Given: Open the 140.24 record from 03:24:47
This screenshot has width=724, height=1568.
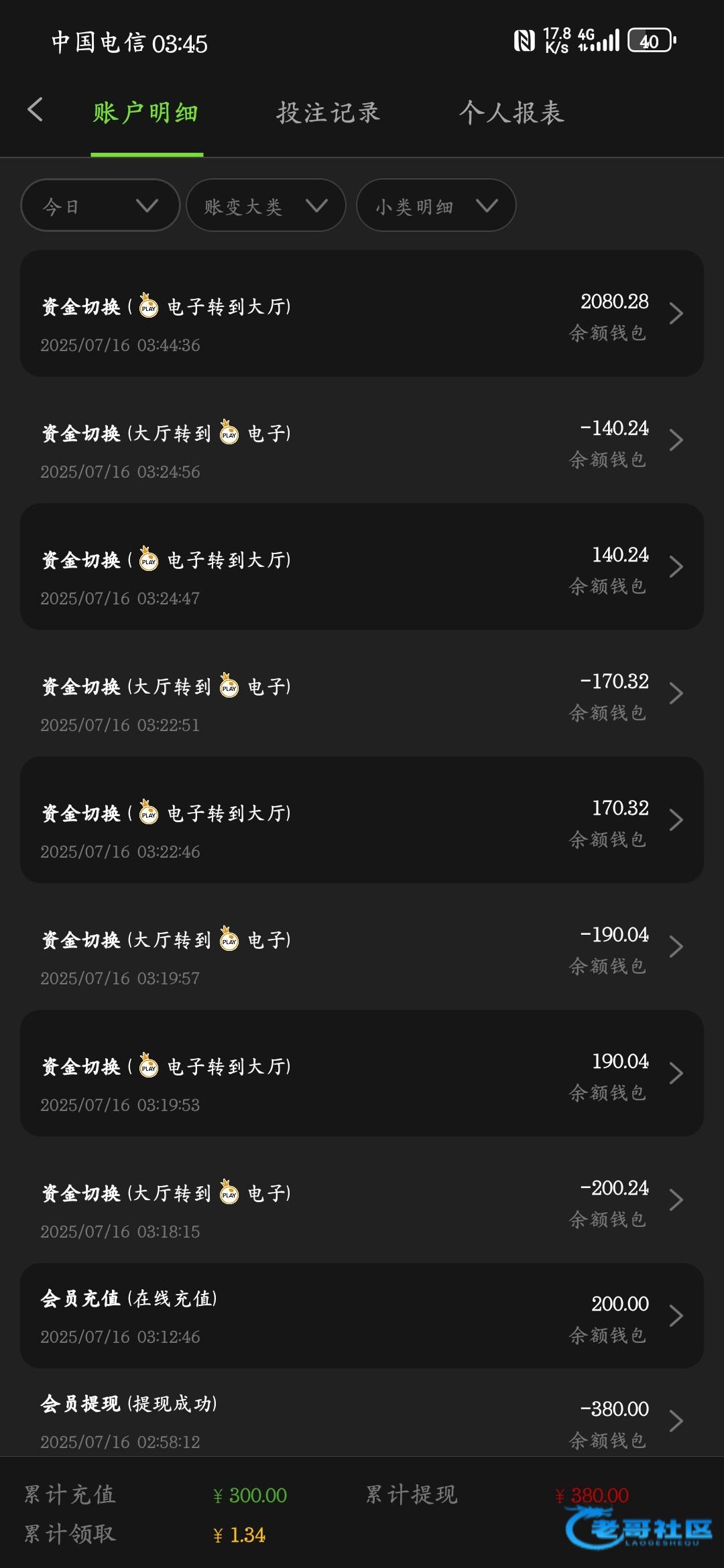Looking at the screenshot, I should [x=362, y=567].
